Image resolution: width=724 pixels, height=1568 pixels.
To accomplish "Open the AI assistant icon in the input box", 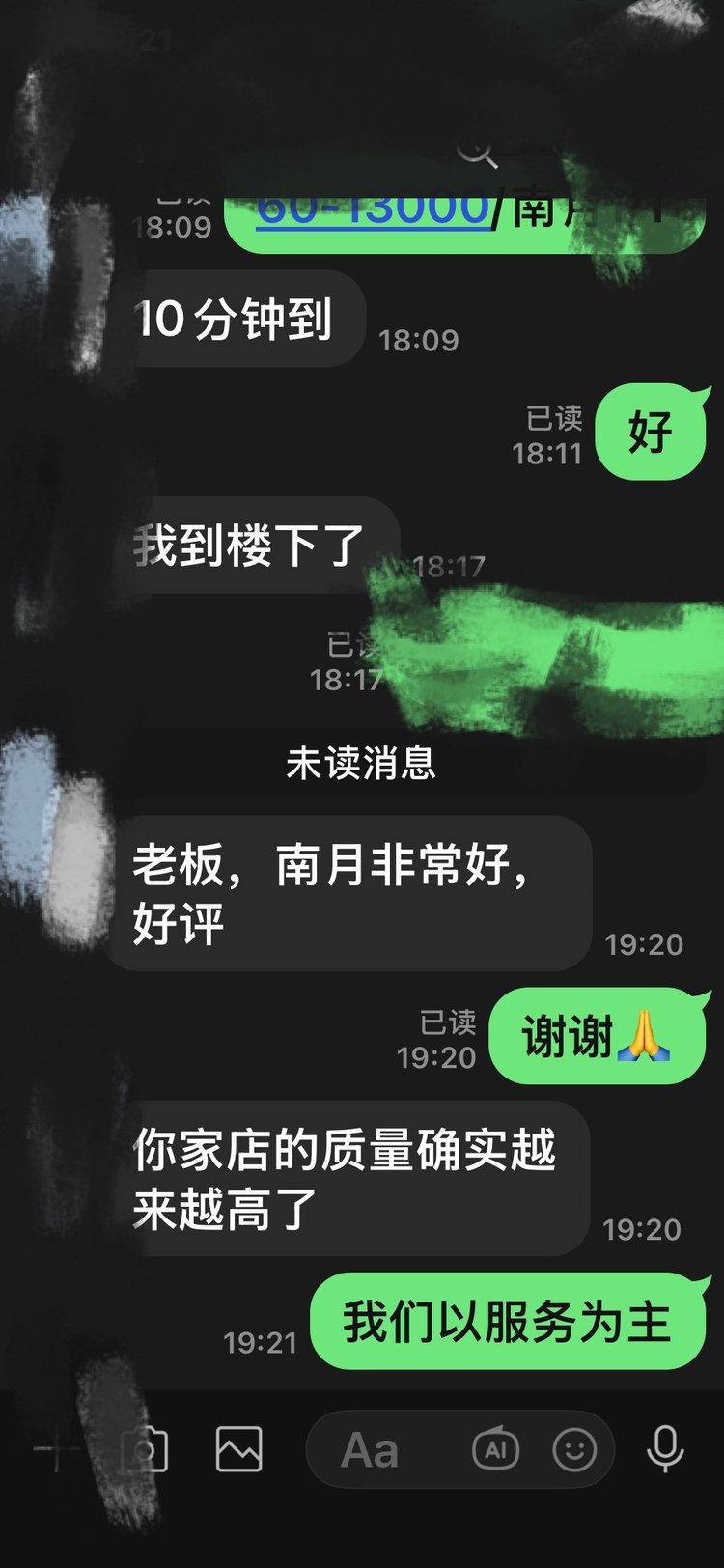I will tap(495, 1448).
